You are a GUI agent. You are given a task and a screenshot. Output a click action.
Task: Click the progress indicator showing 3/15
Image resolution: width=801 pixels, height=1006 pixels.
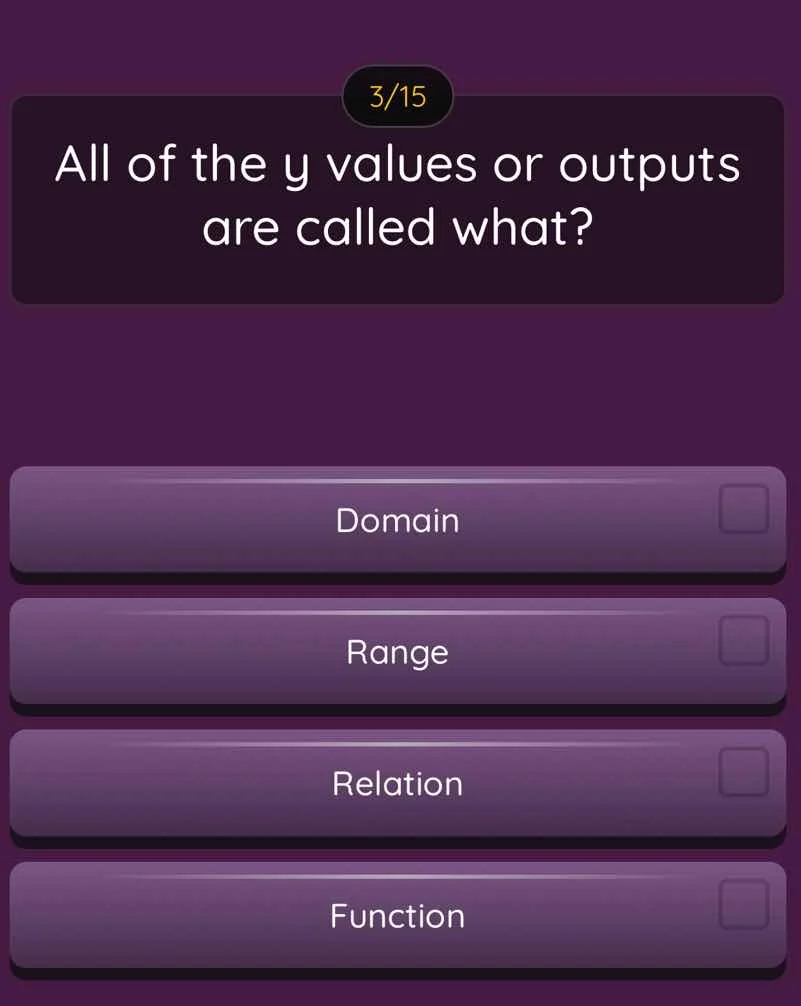[397, 96]
